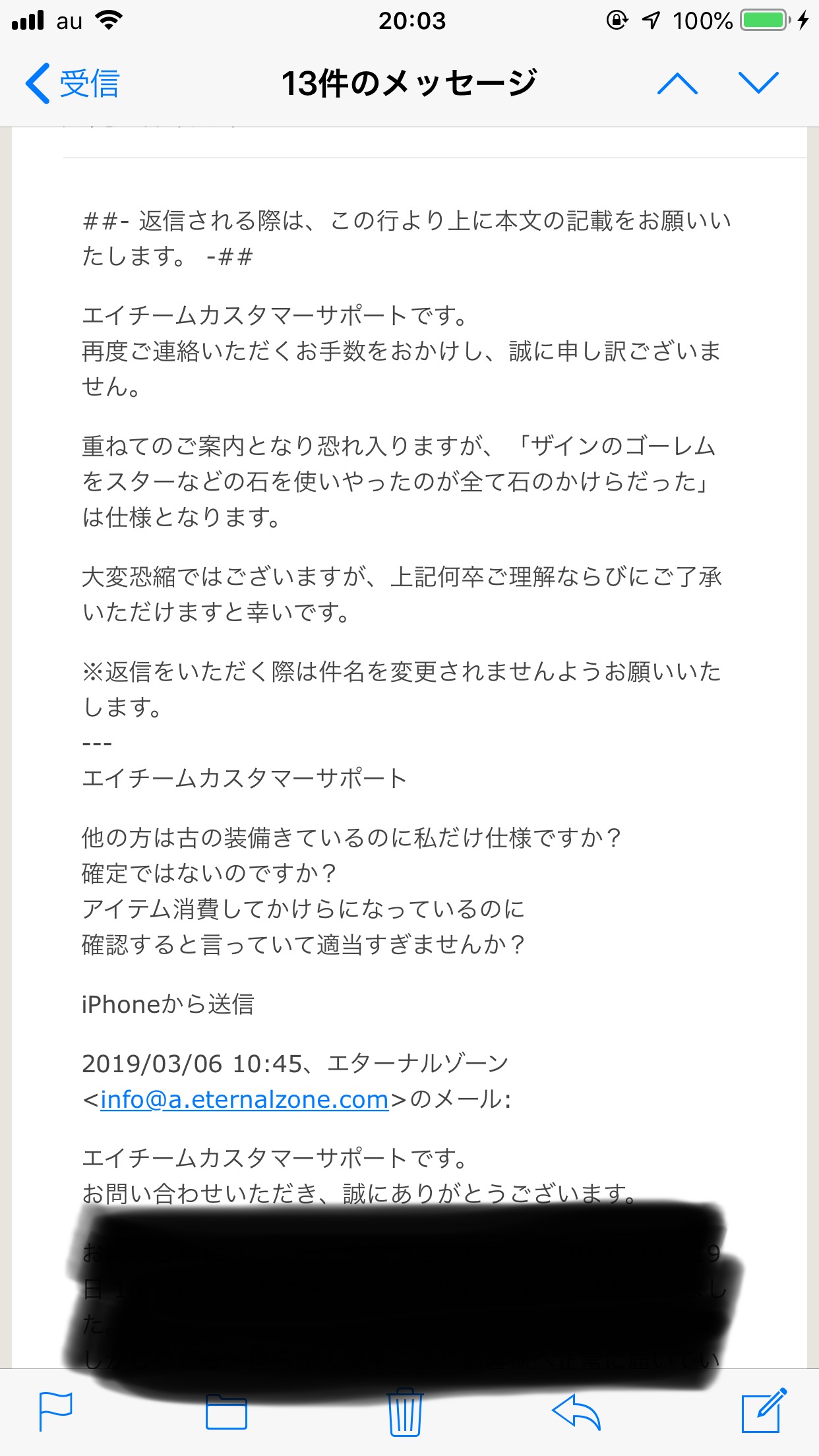Move message to a folder

pyautogui.click(x=226, y=1412)
